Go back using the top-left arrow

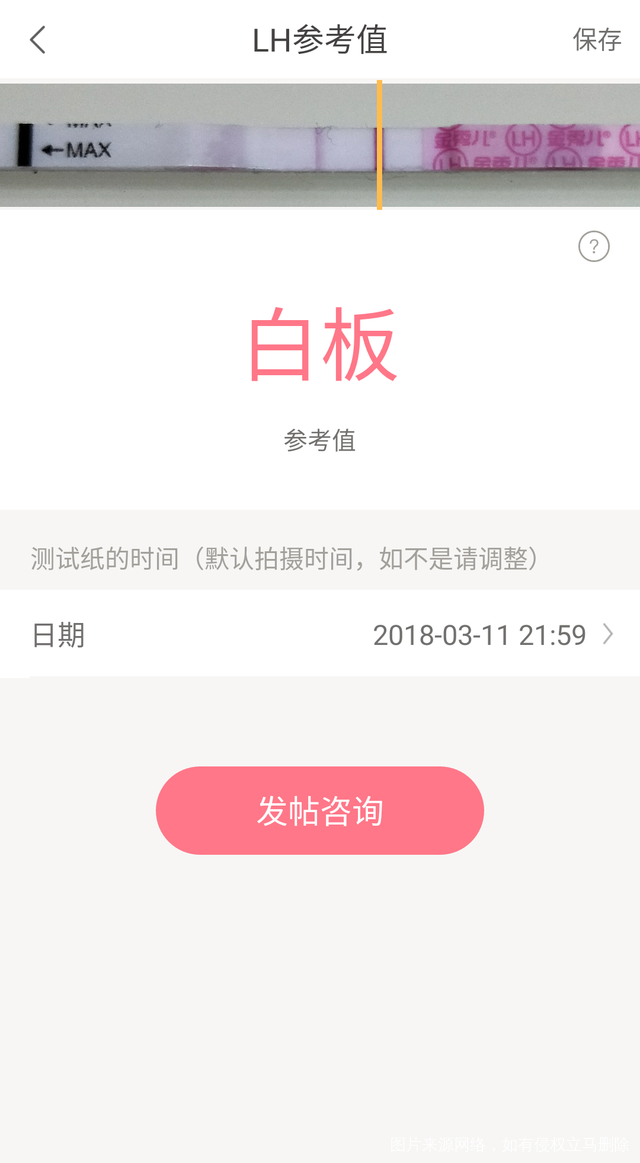38,40
